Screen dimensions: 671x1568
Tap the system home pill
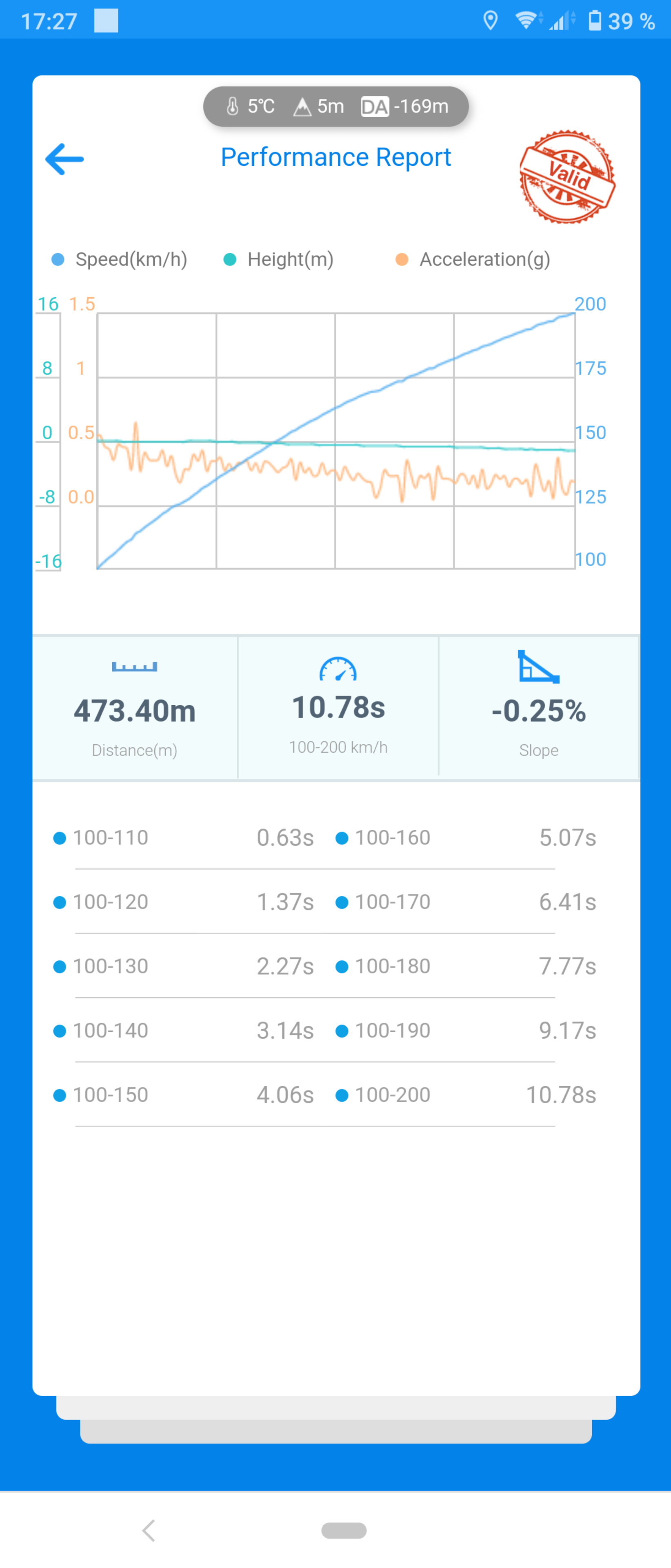coord(344,1530)
